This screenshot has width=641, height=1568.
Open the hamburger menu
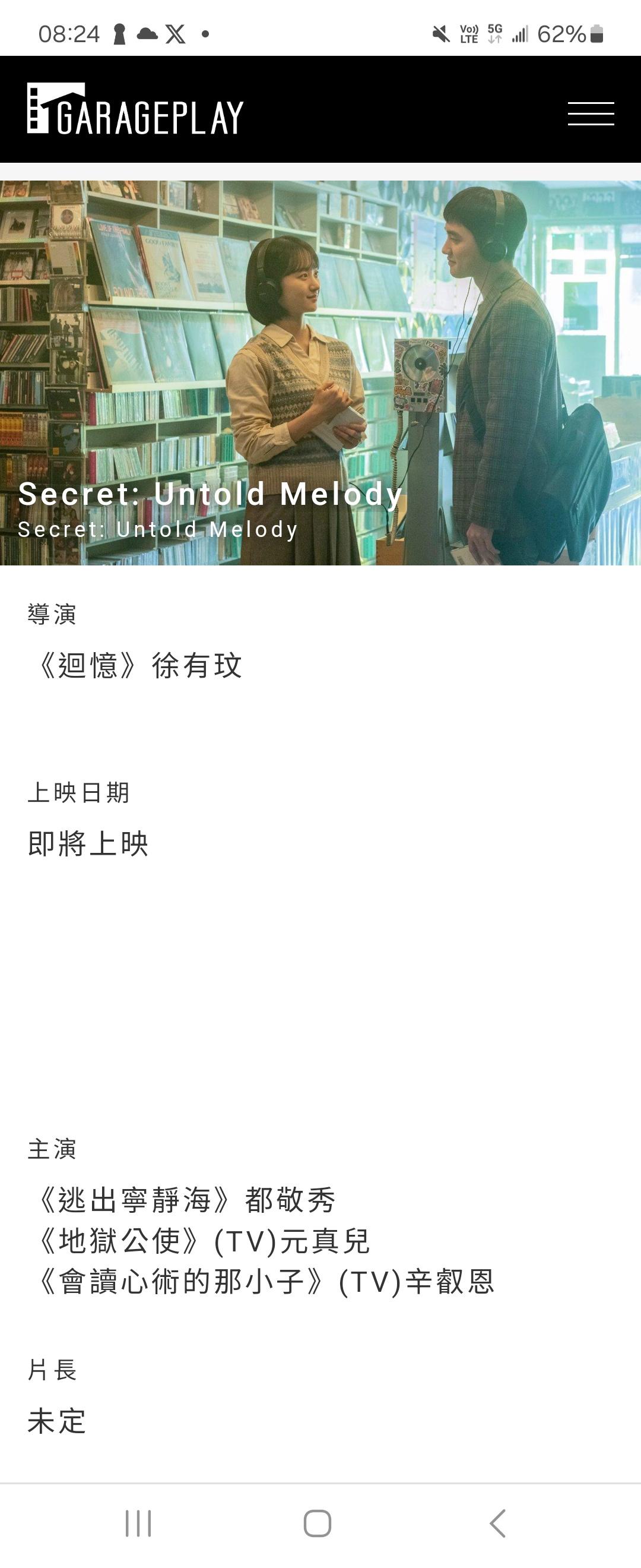tap(591, 114)
